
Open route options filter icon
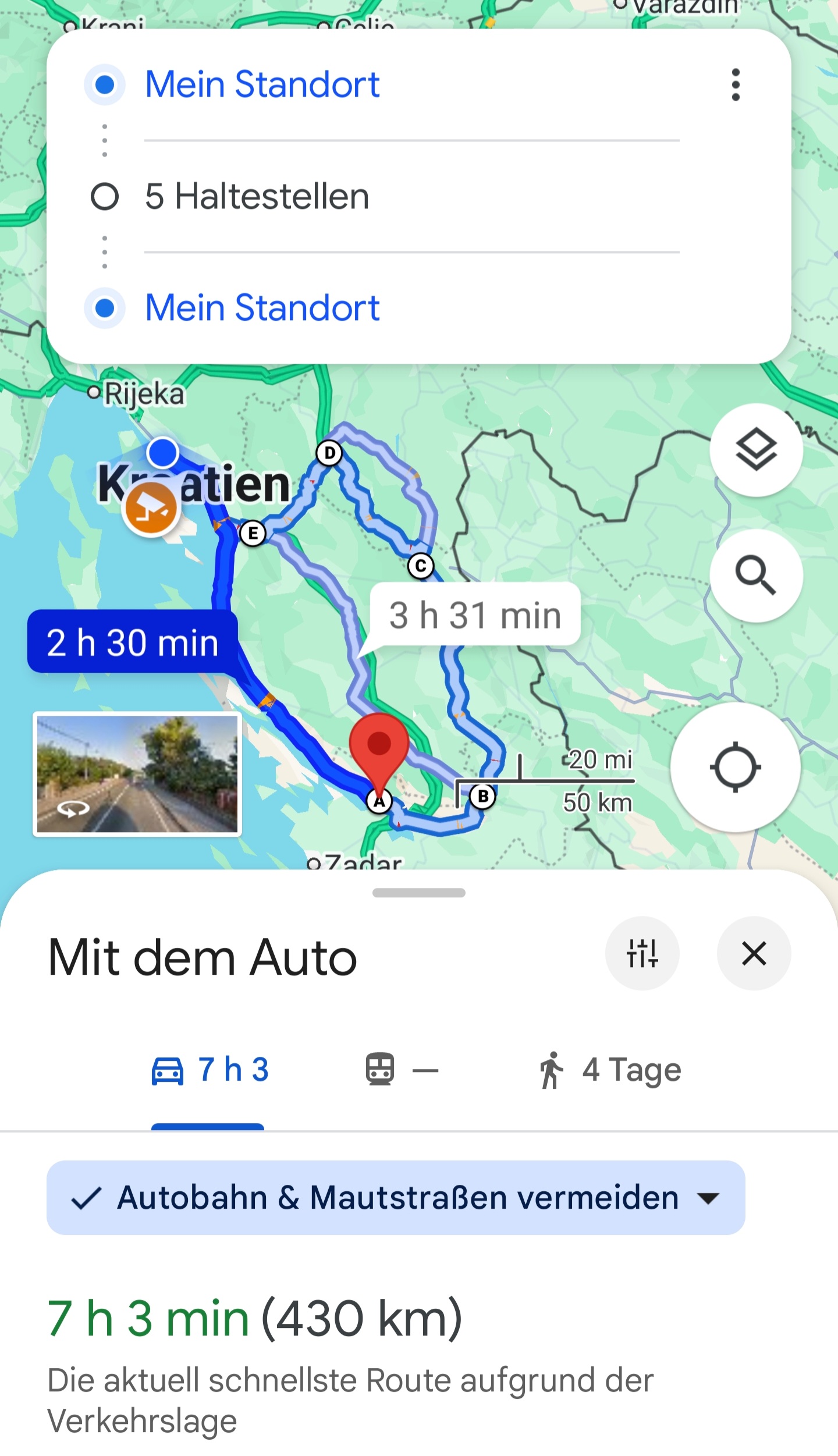642,953
